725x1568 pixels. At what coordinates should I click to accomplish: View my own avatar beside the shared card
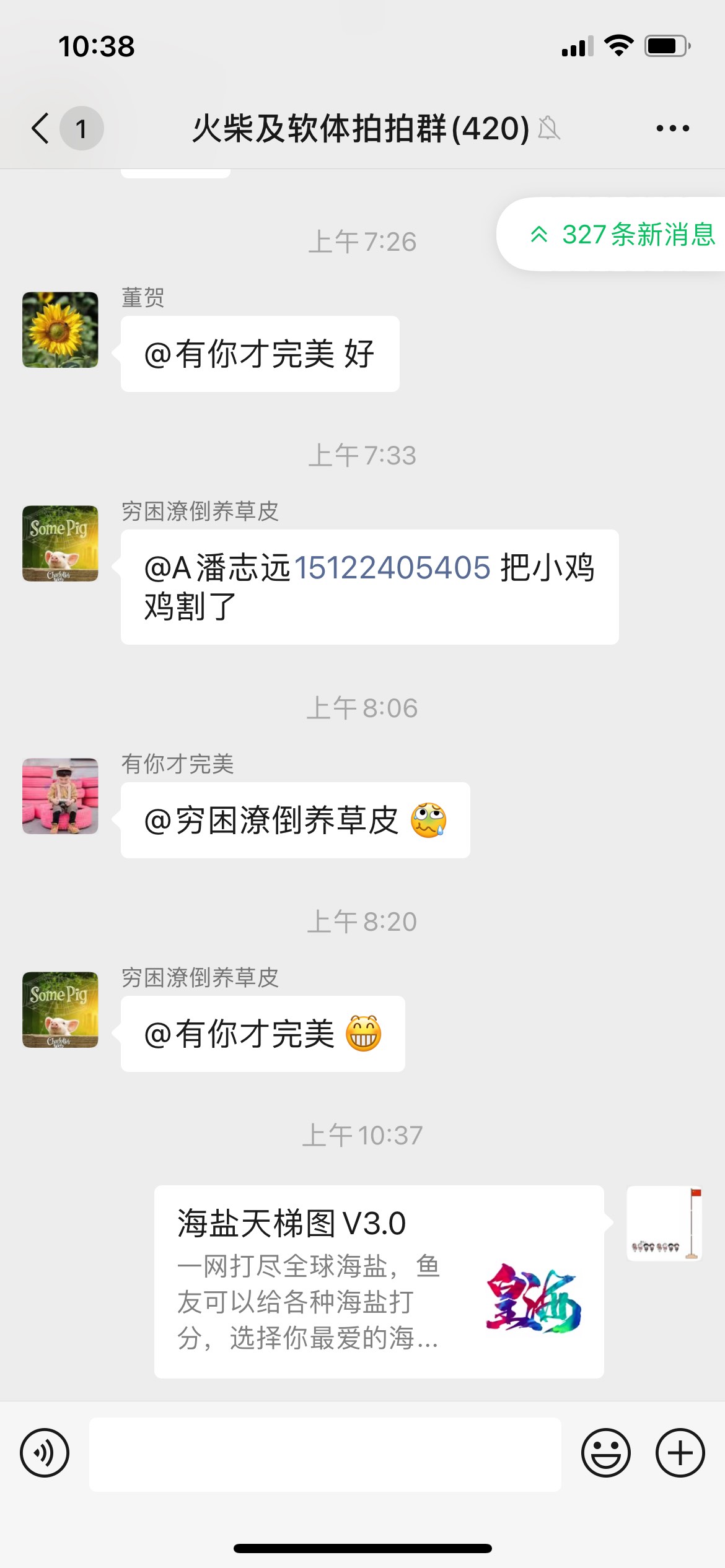pyautogui.click(x=664, y=1224)
